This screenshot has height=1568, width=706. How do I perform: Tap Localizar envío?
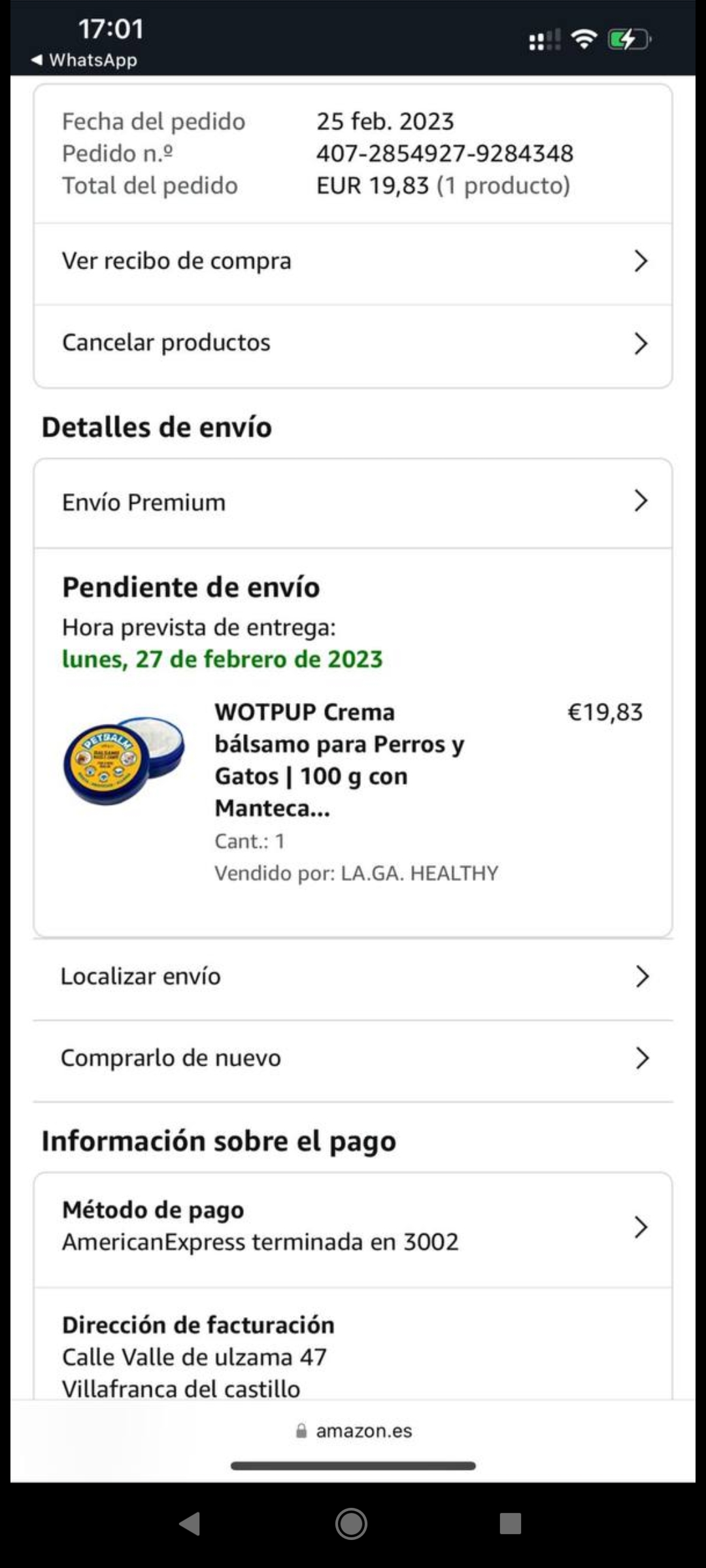pyautogui.click(x=353, y=977)
